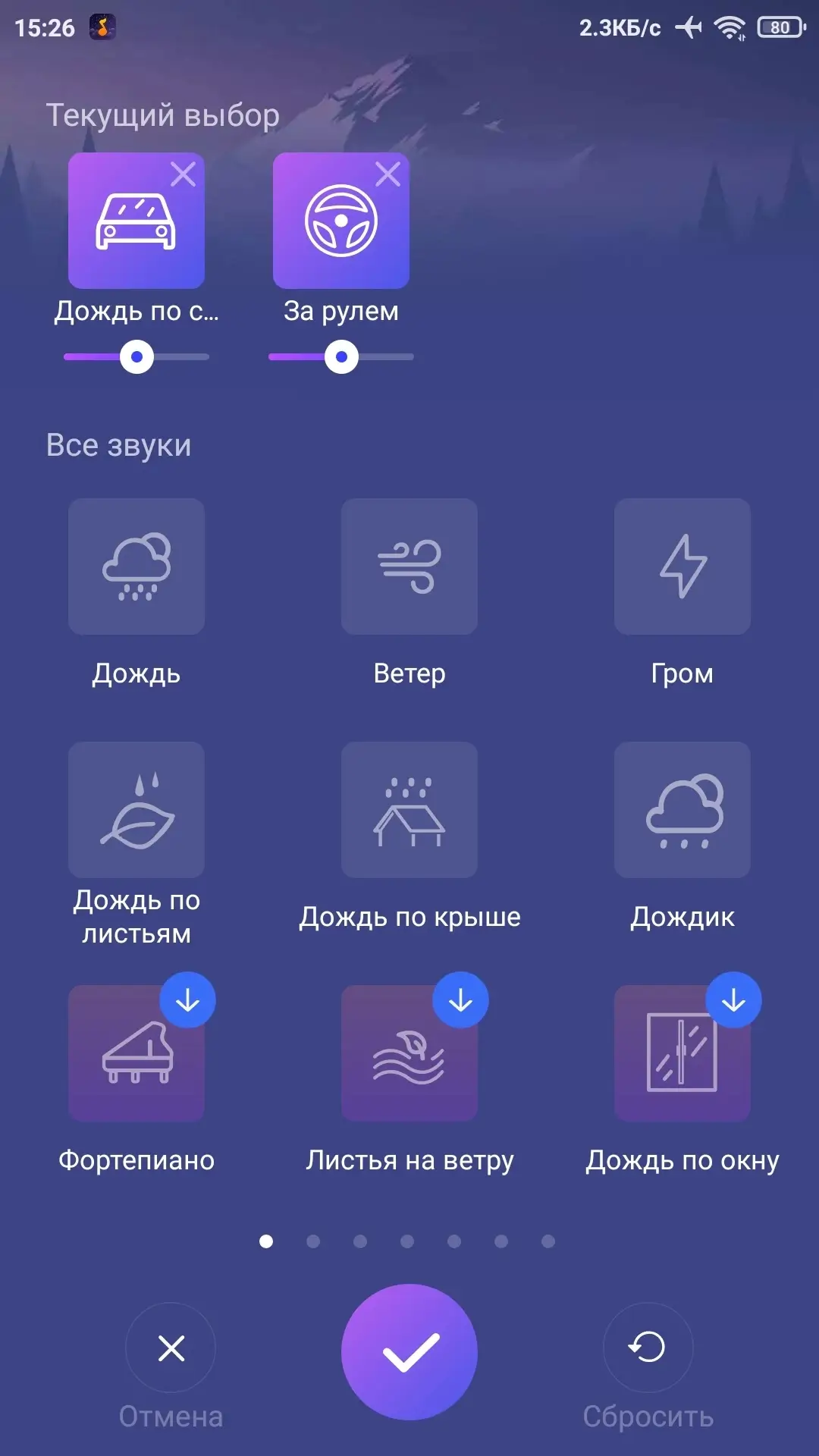Download the 'Листья на ветру' sound

tap(460, 1001)
